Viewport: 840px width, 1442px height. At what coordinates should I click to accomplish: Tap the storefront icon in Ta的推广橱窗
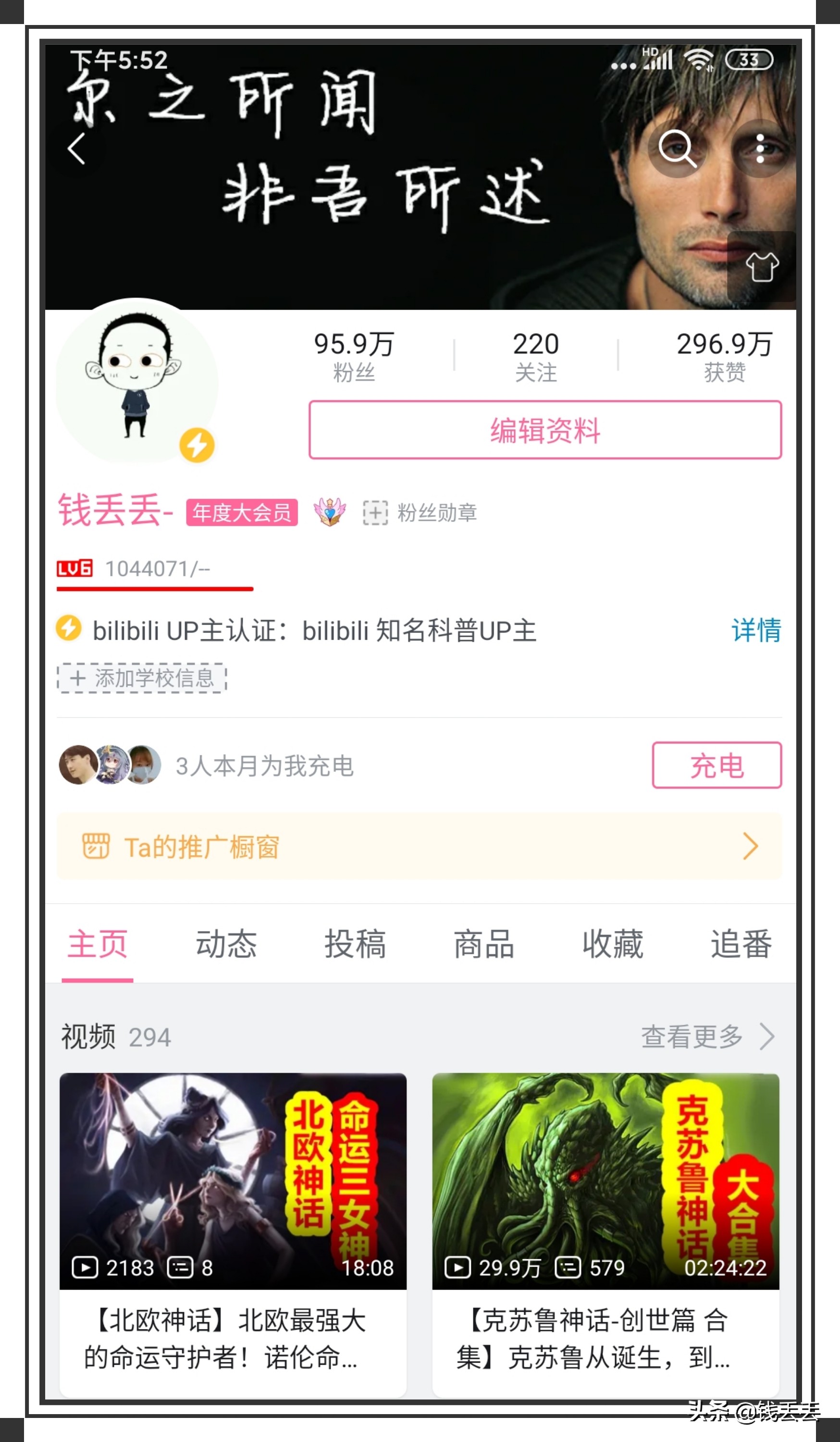click(96, 846)
